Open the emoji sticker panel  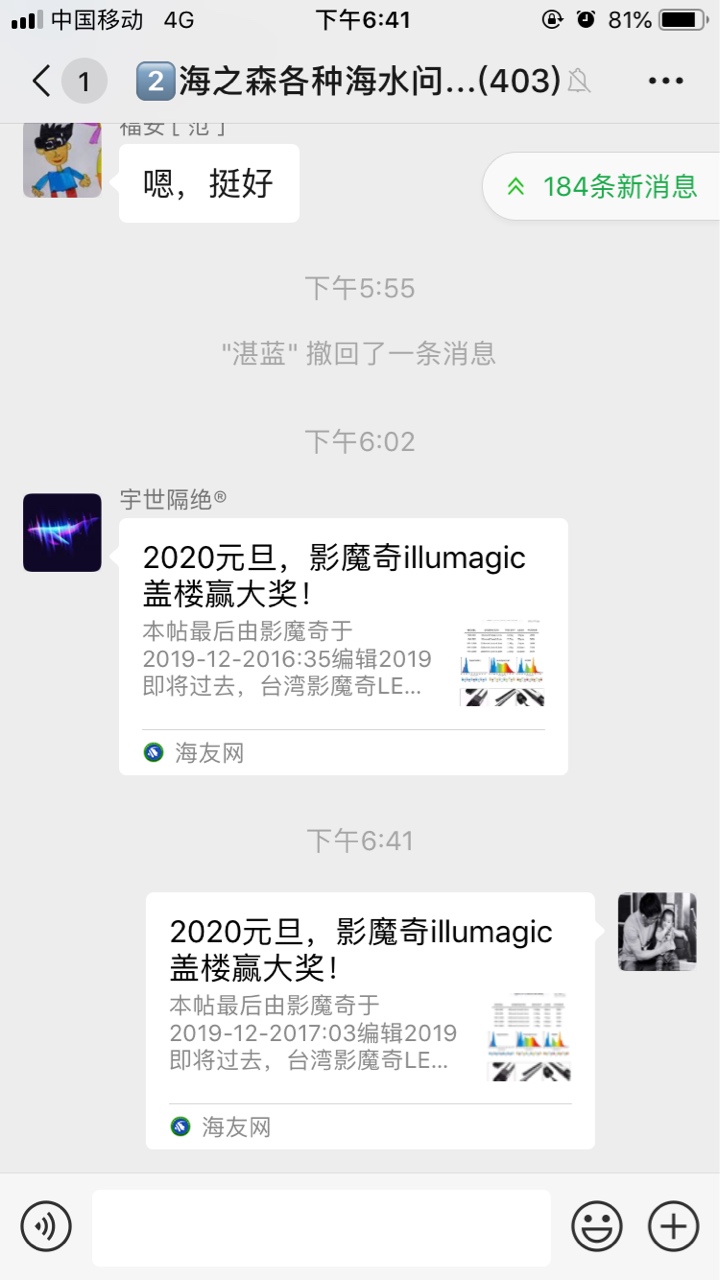click(596, 1226)
